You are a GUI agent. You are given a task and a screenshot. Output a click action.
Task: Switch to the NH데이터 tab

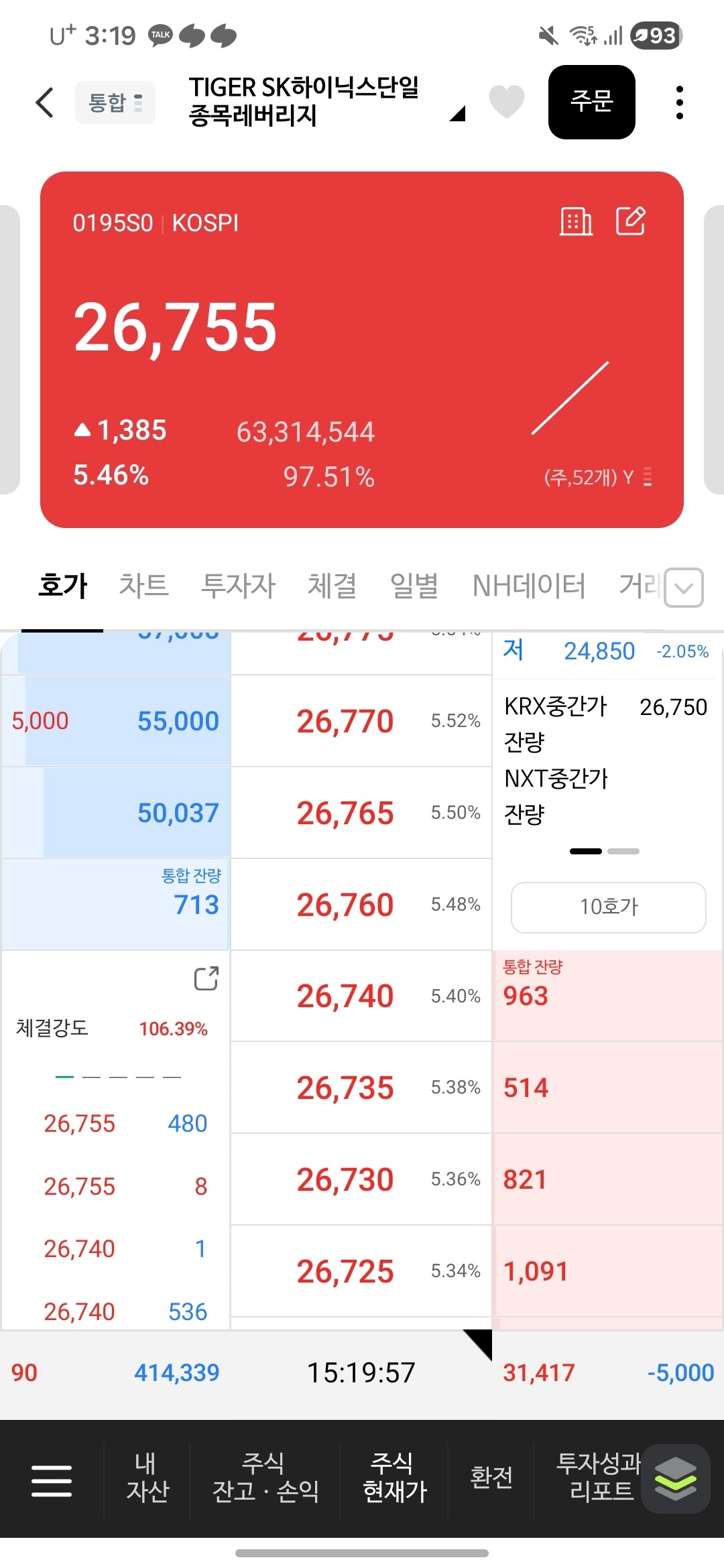pos(529,586)
